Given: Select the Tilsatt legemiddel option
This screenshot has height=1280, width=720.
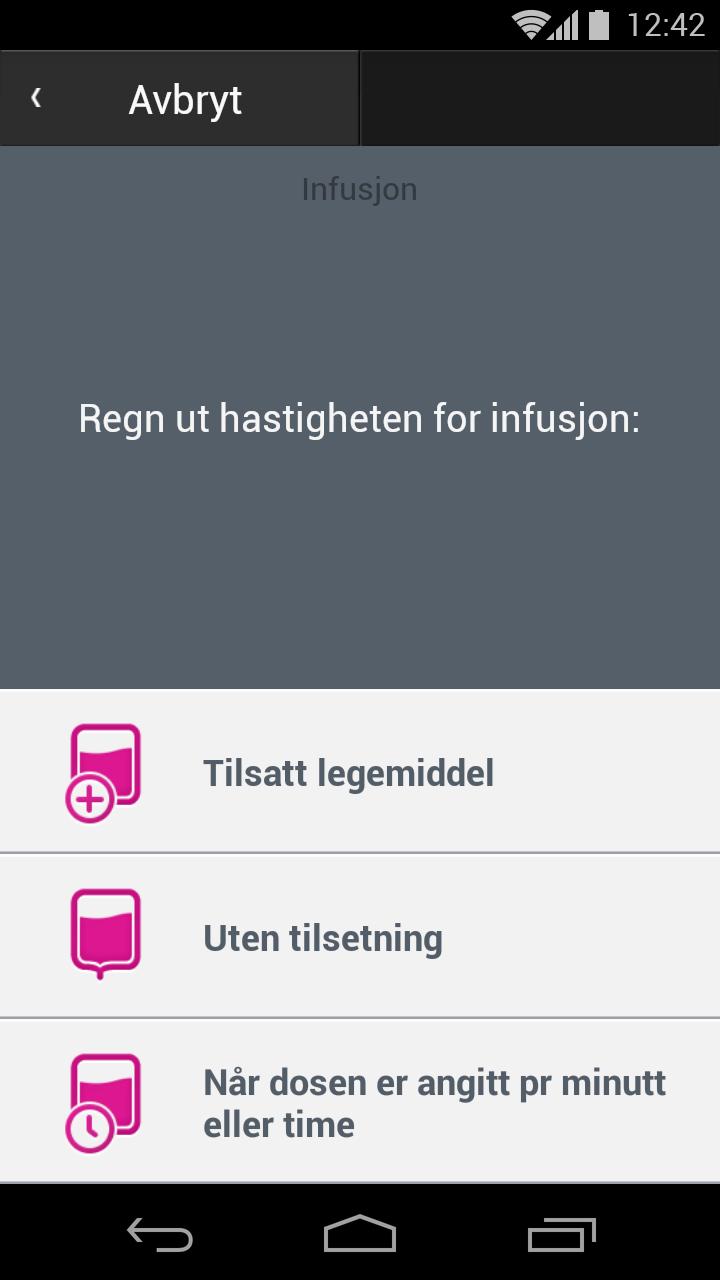Looking at the screenshot, I should click(348, 772).
